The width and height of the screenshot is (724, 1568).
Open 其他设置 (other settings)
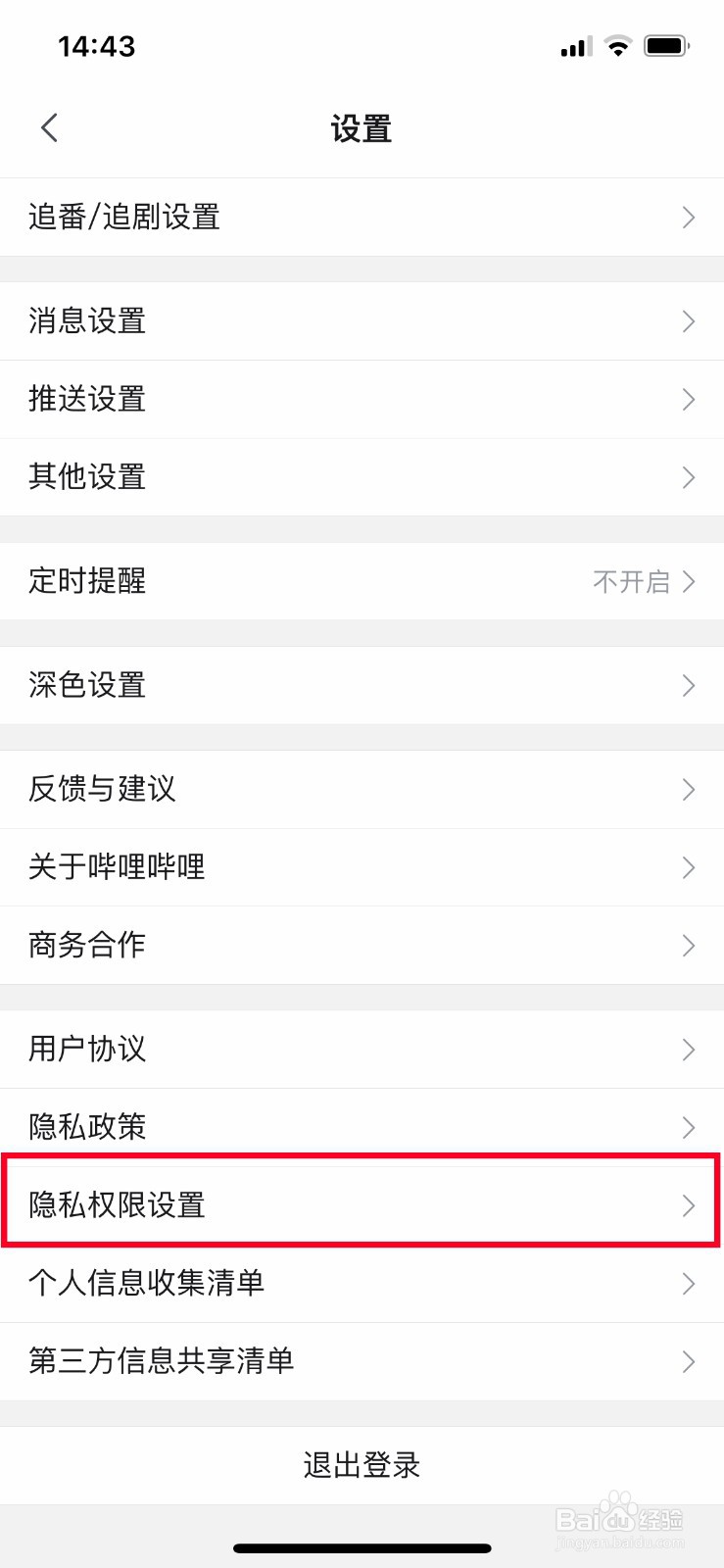86,477
